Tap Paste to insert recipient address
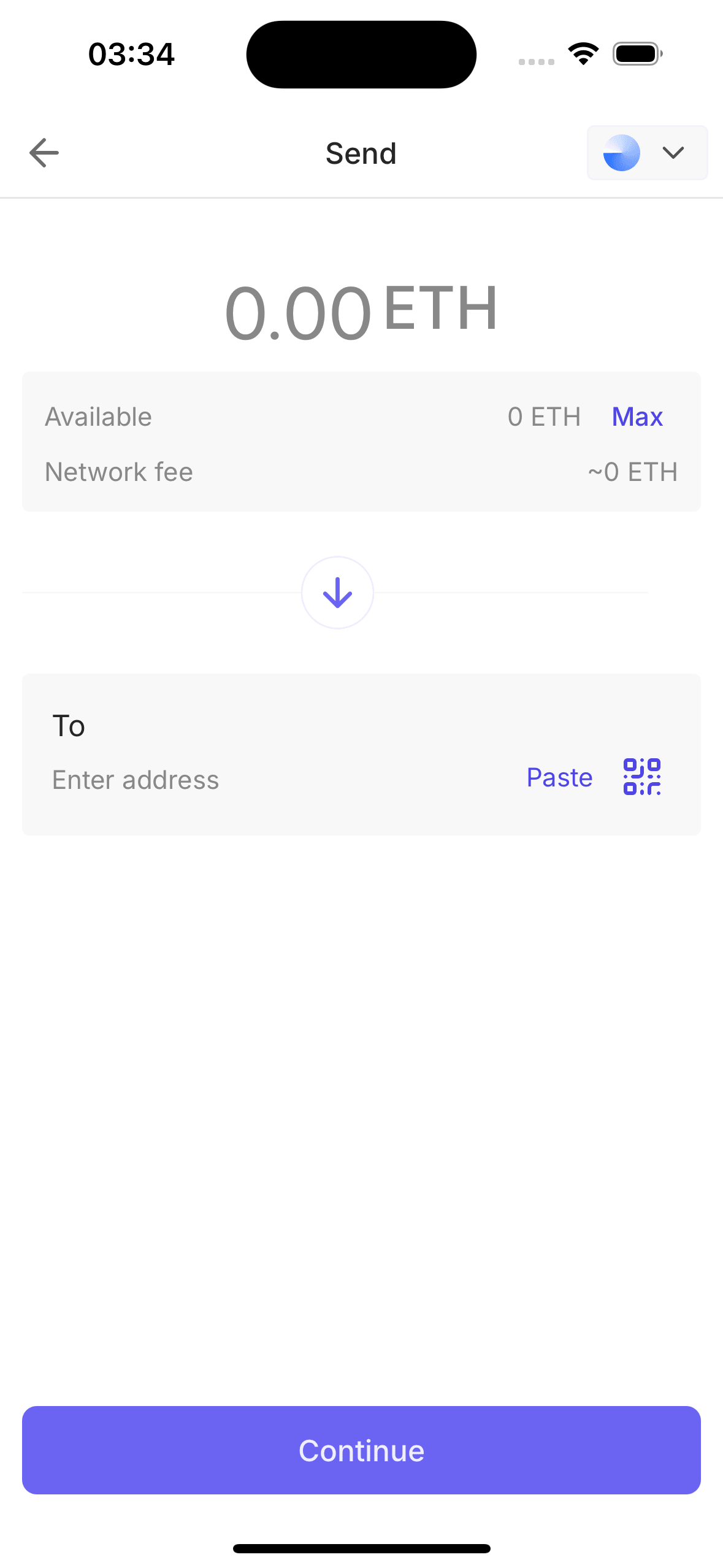Image resolution: width=723 pixels, height=1568 pixels. 559,778
